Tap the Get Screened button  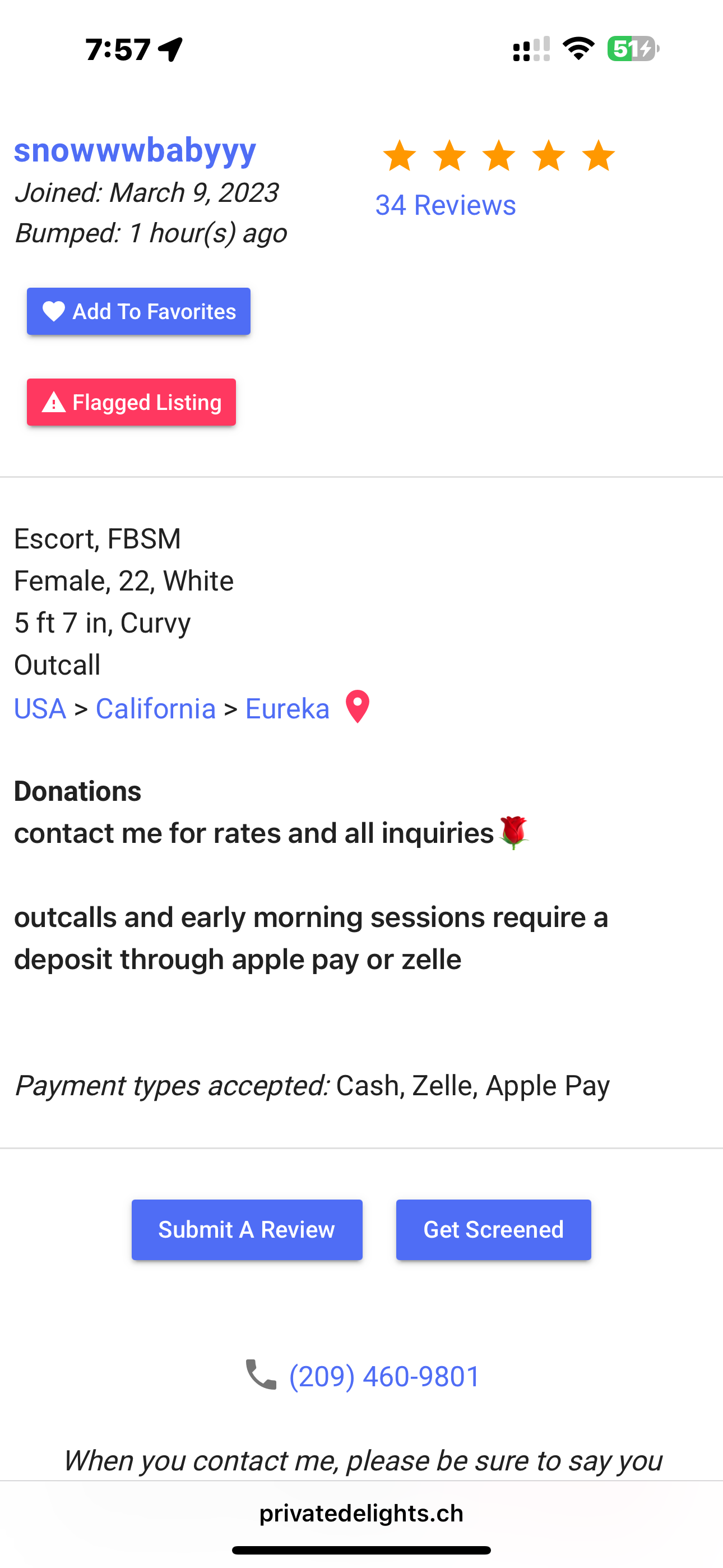point(494,1230)
